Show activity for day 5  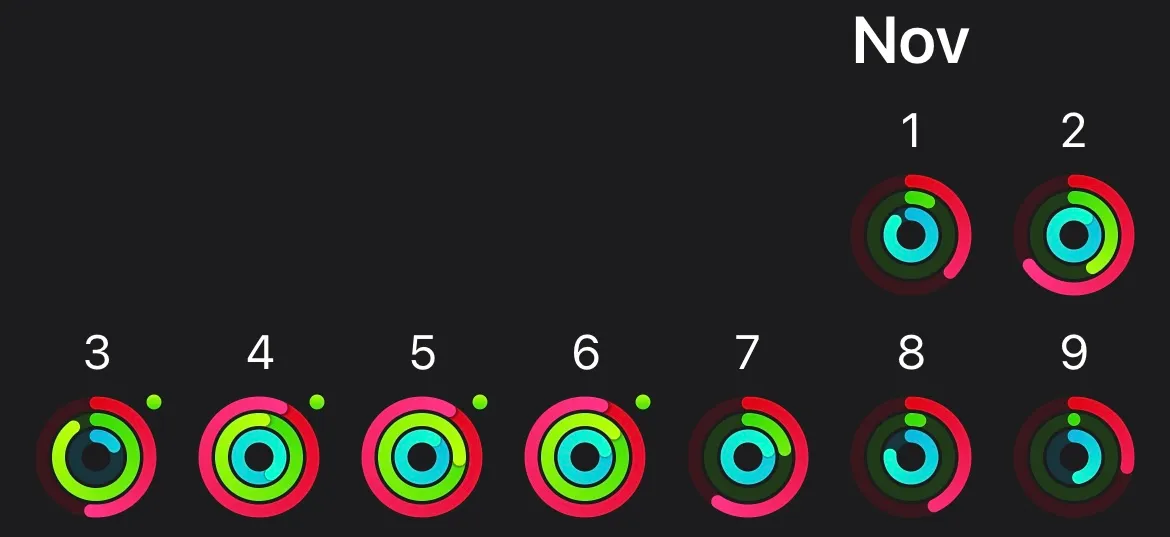click(x=422, y=458)
